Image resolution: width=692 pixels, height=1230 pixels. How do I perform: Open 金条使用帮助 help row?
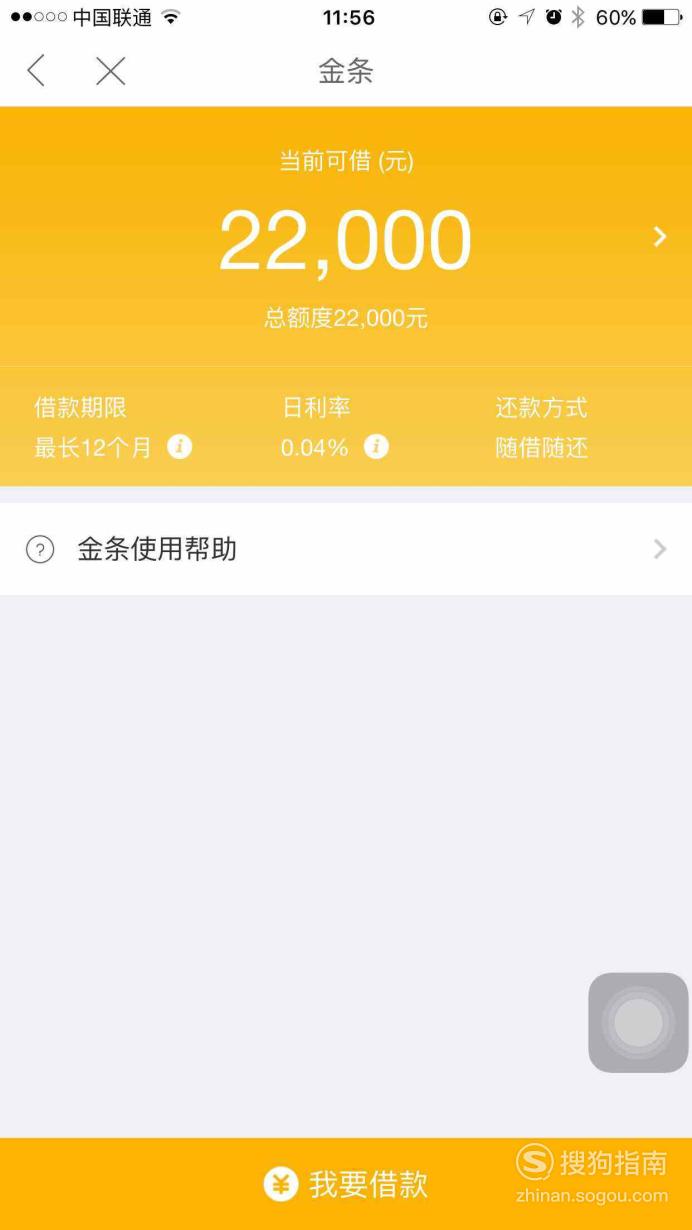point(346,549)
